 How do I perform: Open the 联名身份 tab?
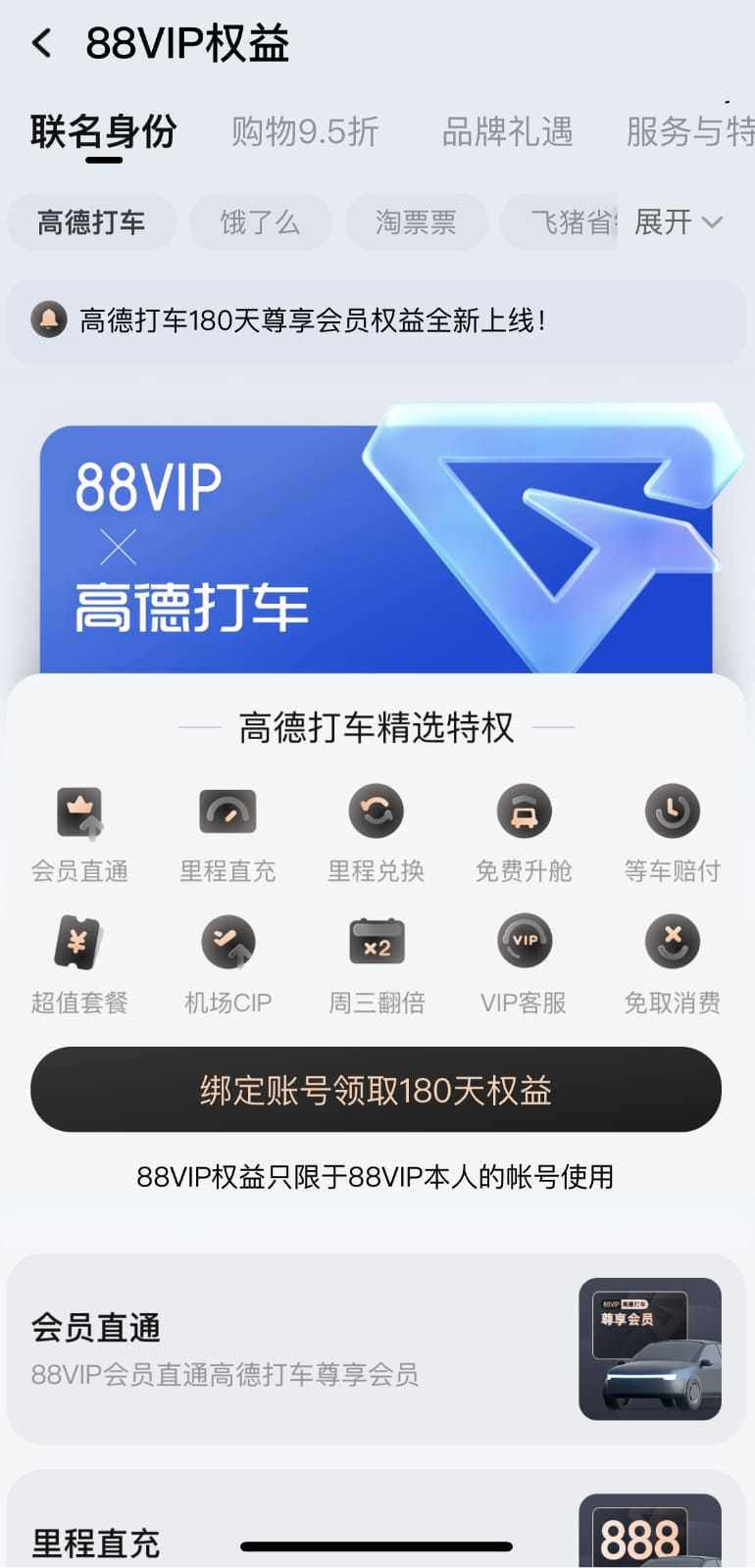[x=103, y=131]
